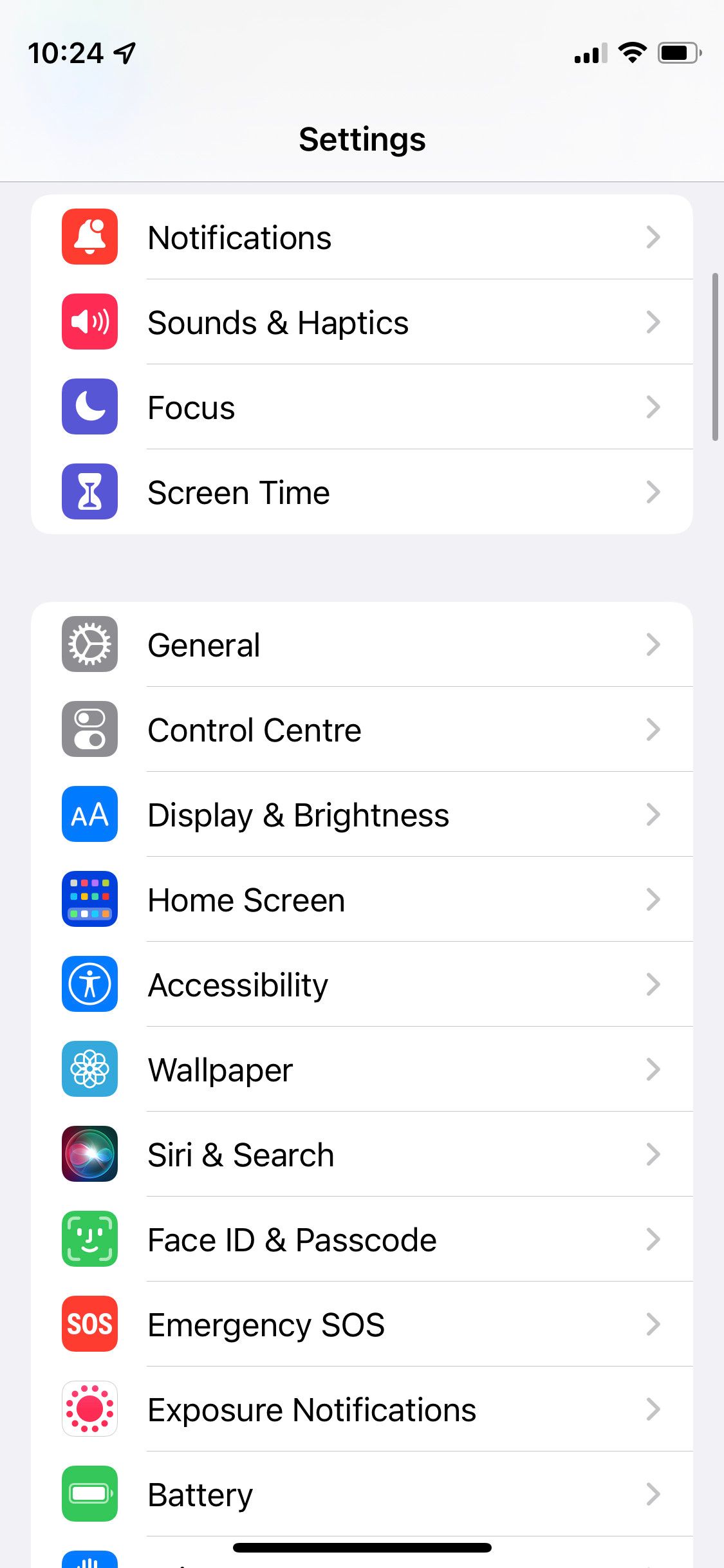Tap the Face ID green smiley icon
This screenshot has width=724, height=1568.
click(x=89, y=1239)
